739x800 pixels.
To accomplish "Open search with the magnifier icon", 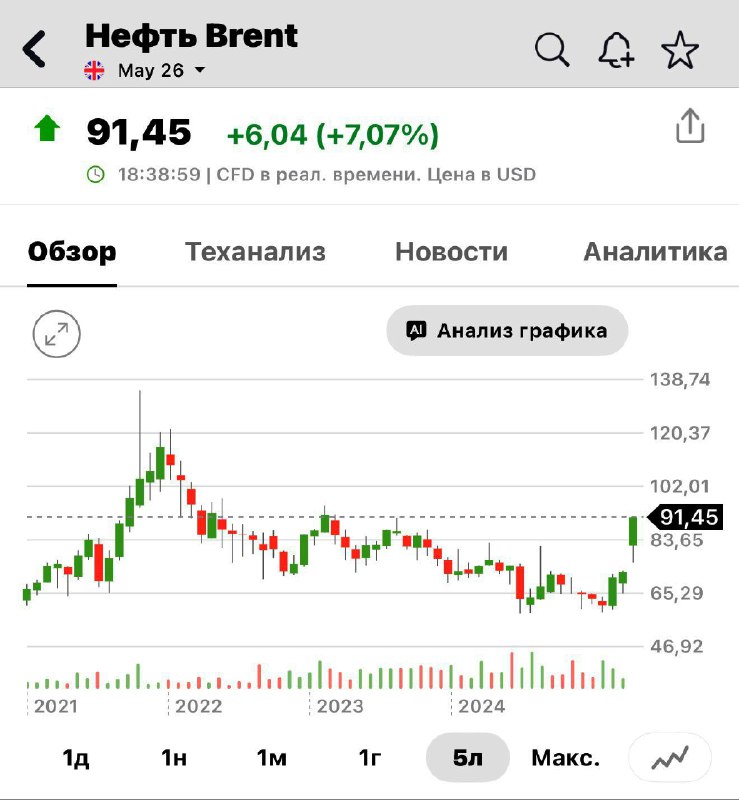I will [x=551, y=49].
